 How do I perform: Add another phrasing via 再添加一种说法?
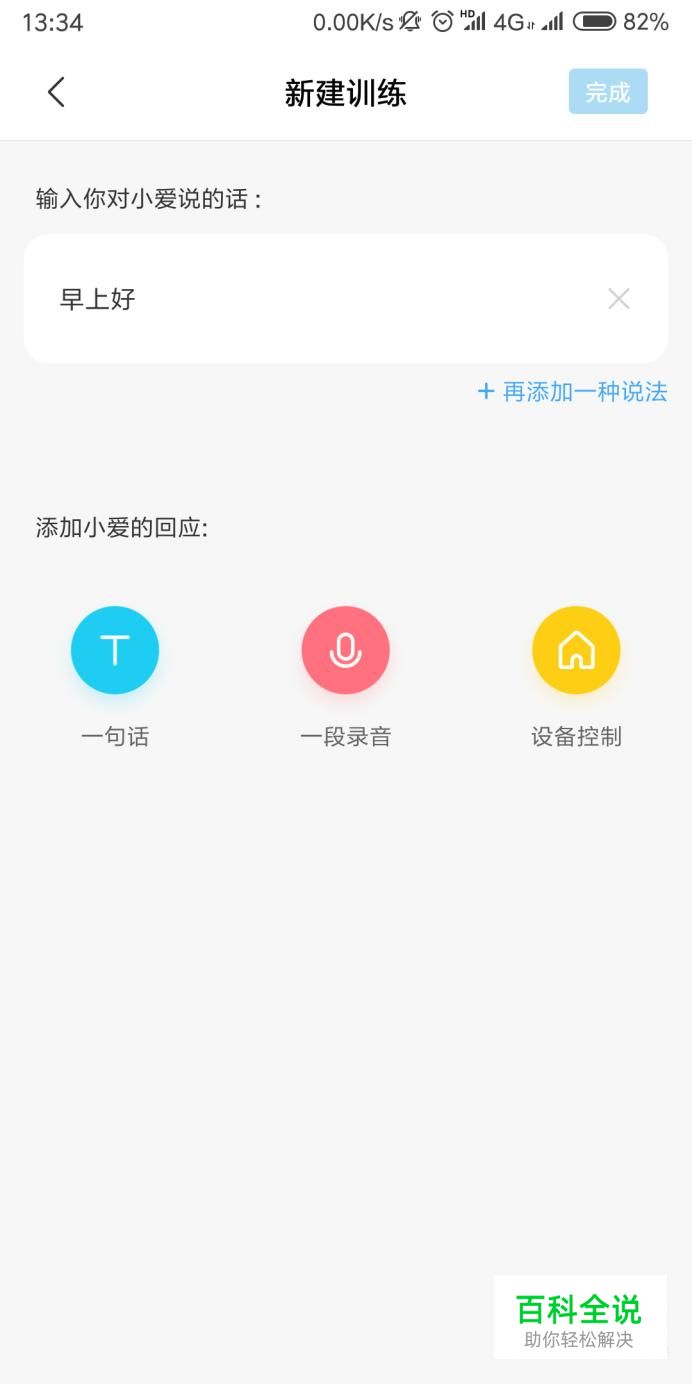573,392
